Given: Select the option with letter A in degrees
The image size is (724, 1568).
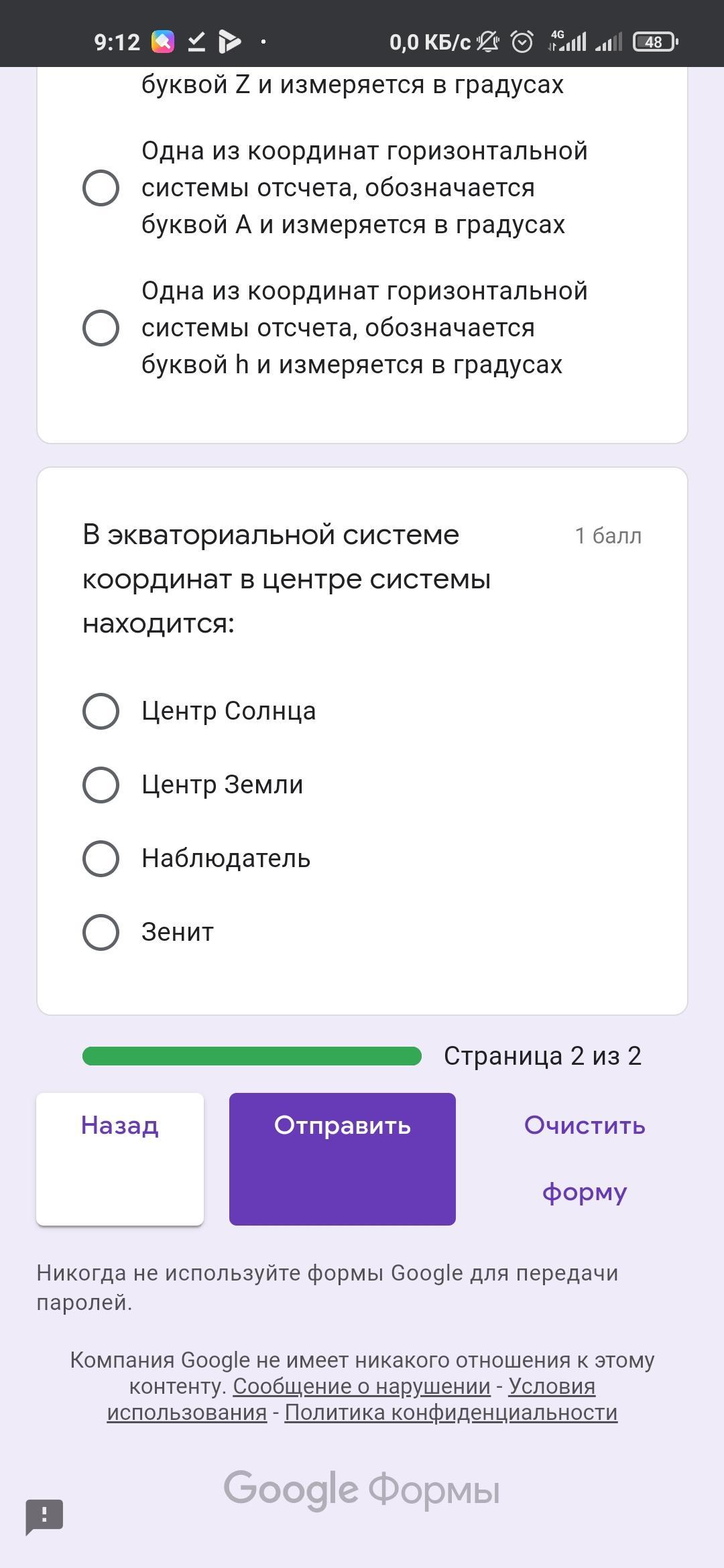Looking at the screenshot, I should (x=101, y=188).
